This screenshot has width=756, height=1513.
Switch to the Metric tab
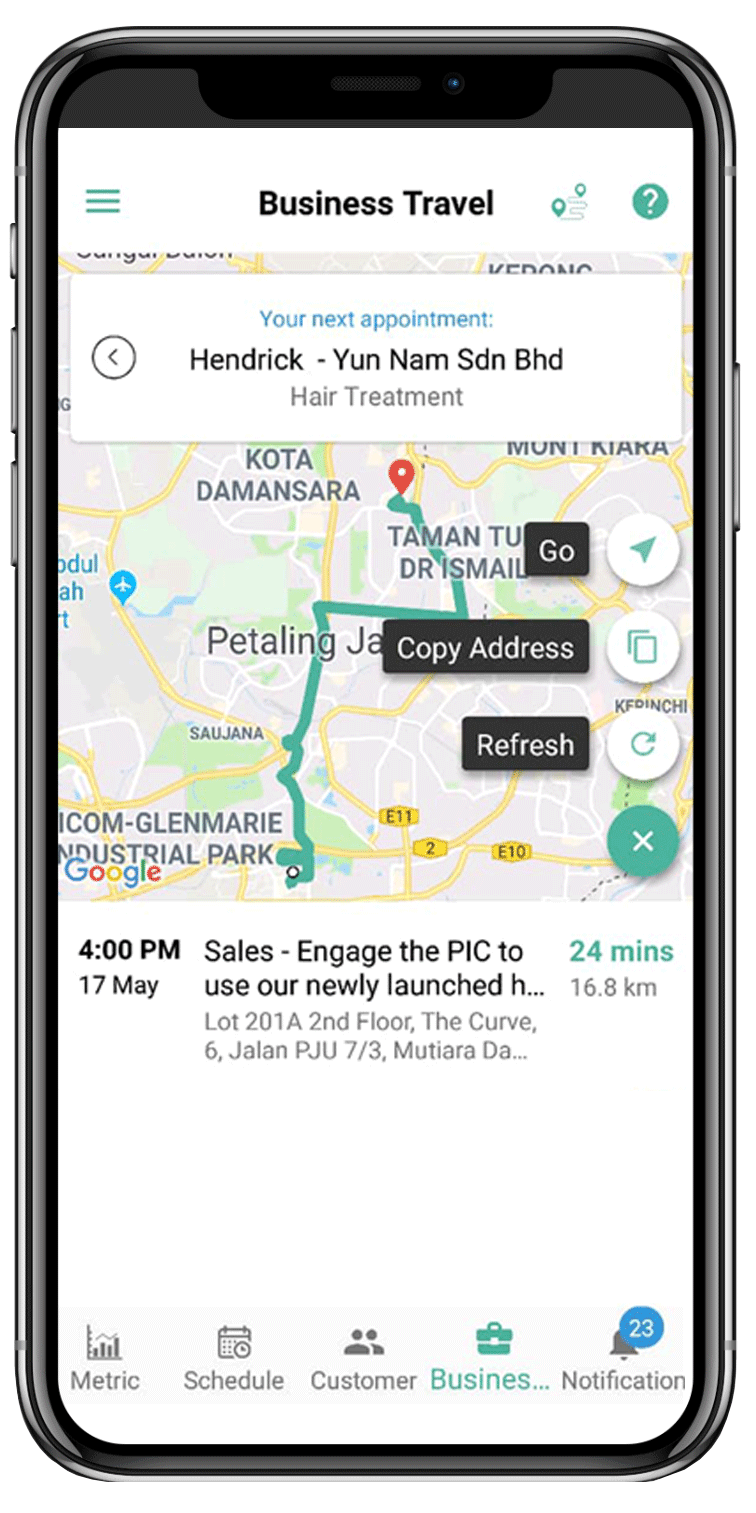point(105,1358)
